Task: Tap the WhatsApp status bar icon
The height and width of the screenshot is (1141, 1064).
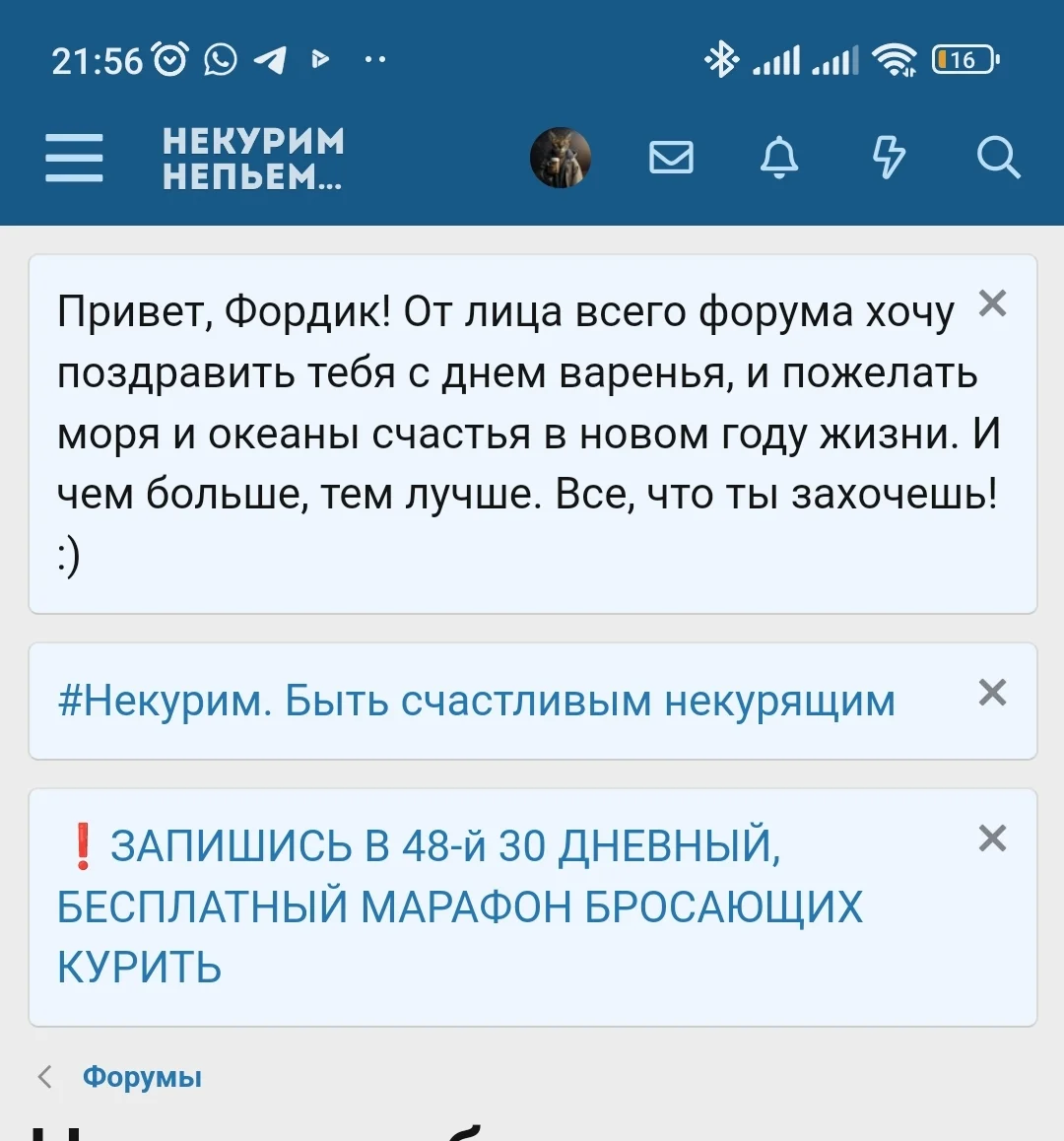Action: [219, 60]
